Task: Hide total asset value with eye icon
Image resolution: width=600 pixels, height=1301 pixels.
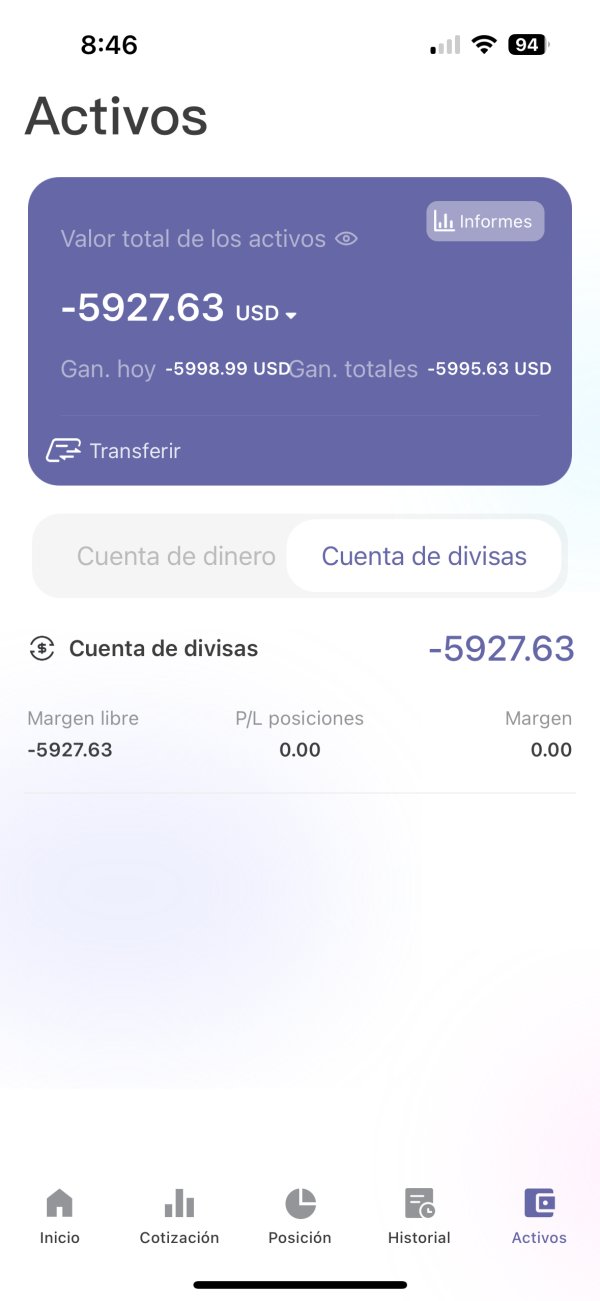Action: point(346,239)
